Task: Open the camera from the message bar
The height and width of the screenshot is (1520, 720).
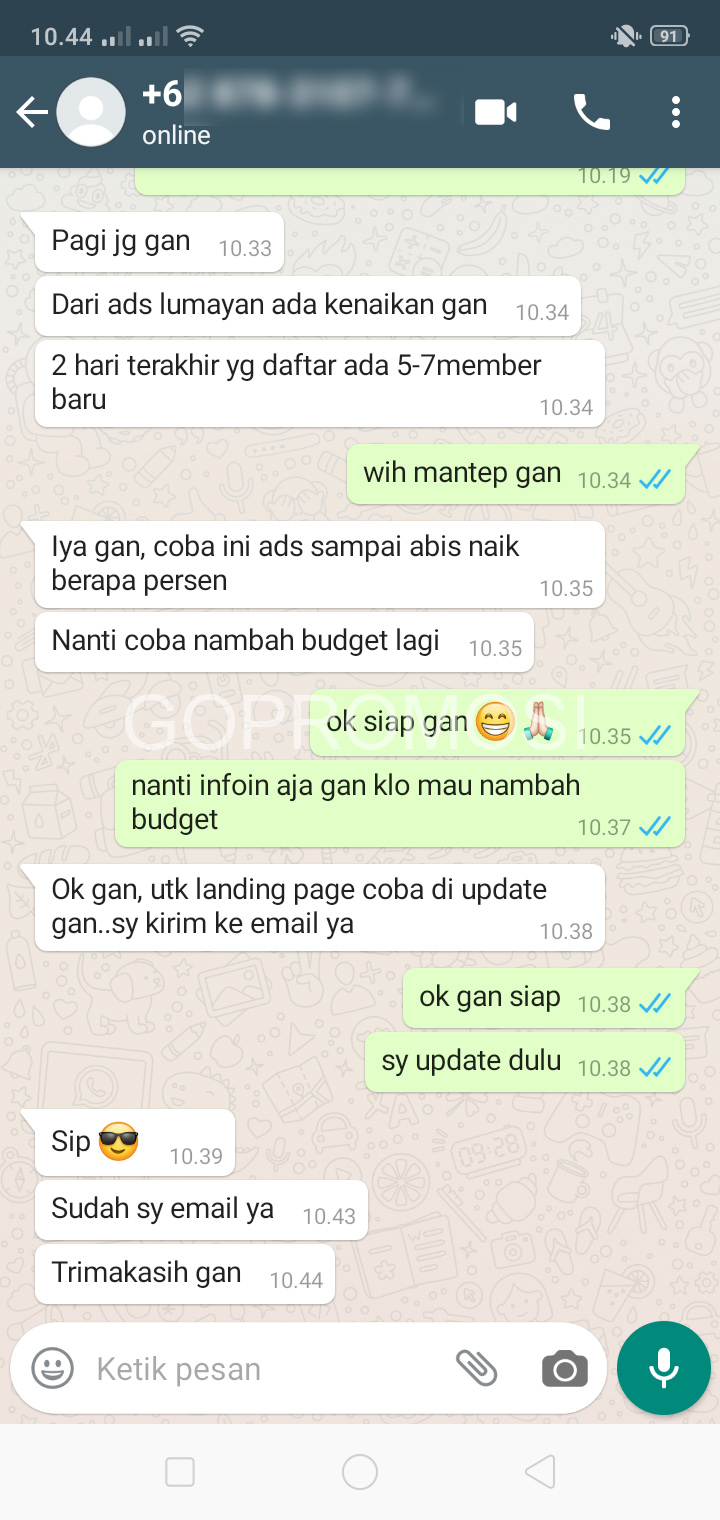Action: [564, 1368]
